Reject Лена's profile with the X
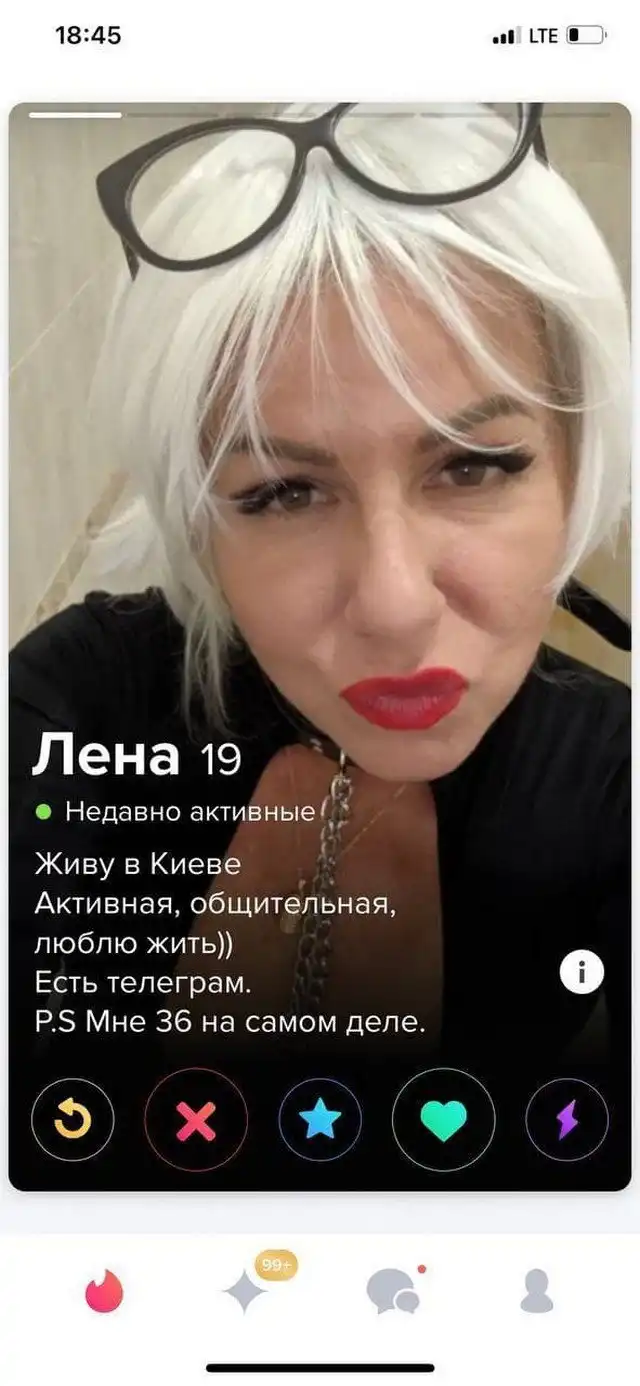 pyautogui.click(x=195, y=1119)
